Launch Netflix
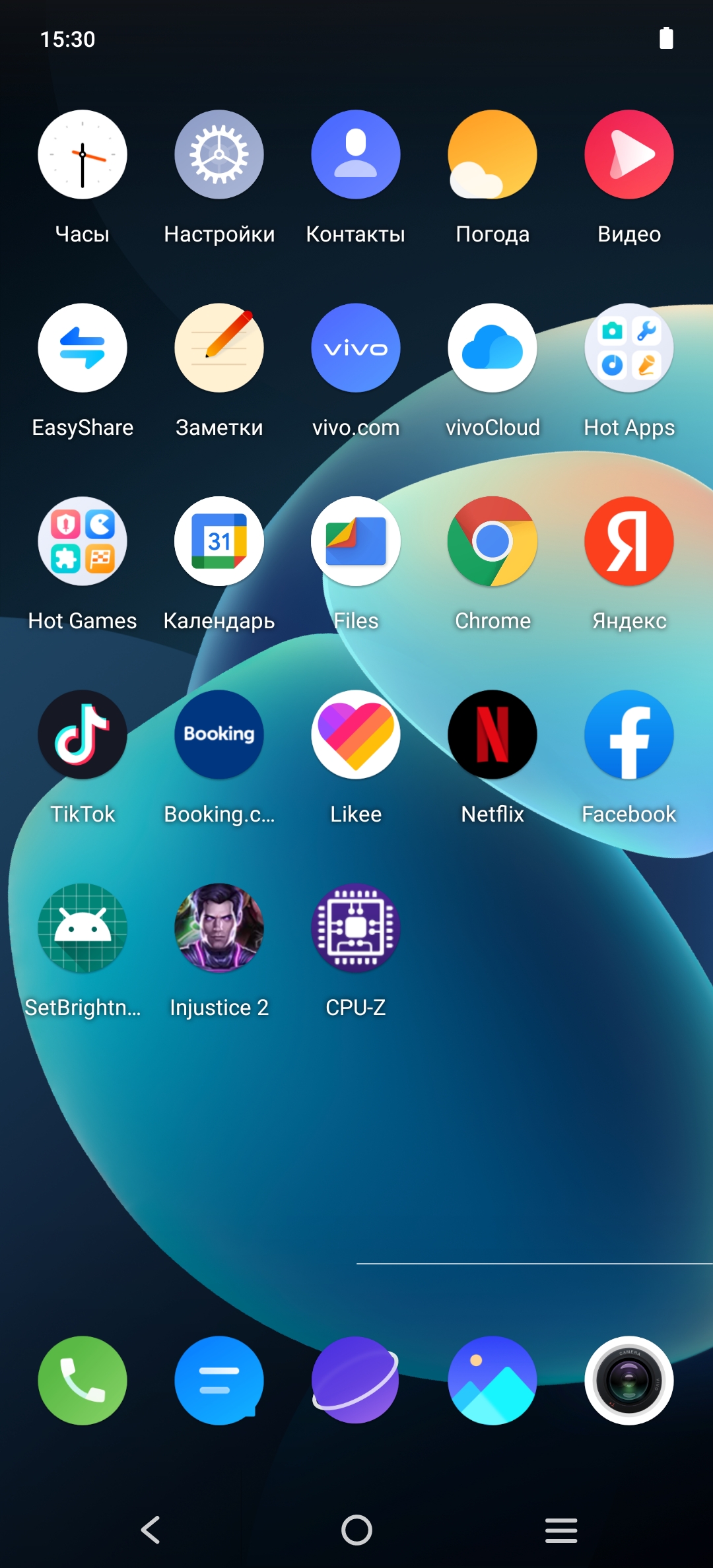 (492, 735)
